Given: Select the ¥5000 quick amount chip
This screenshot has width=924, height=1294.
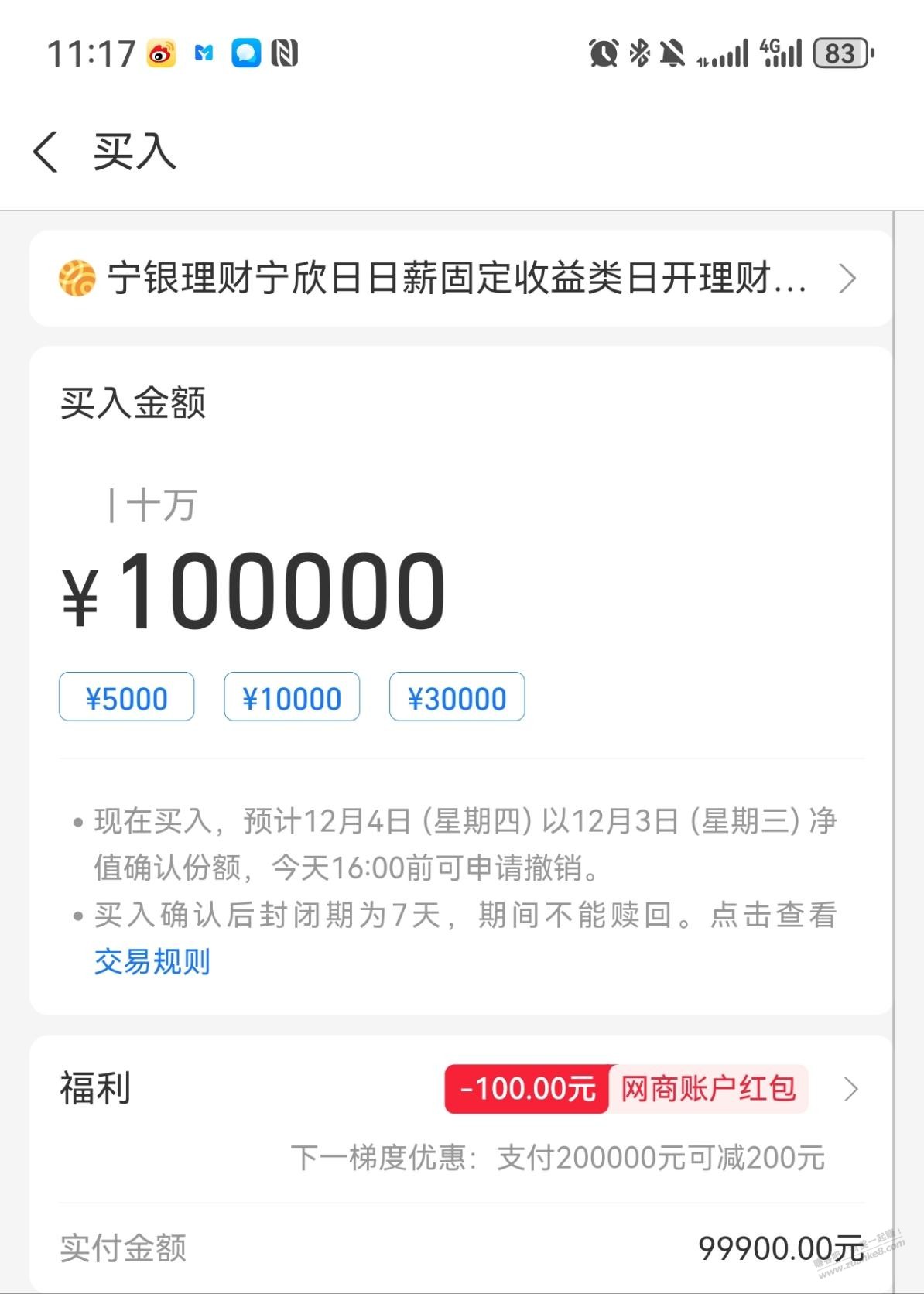Looking at the screenshot, I should pyautogui.click(x=127, y=697).
